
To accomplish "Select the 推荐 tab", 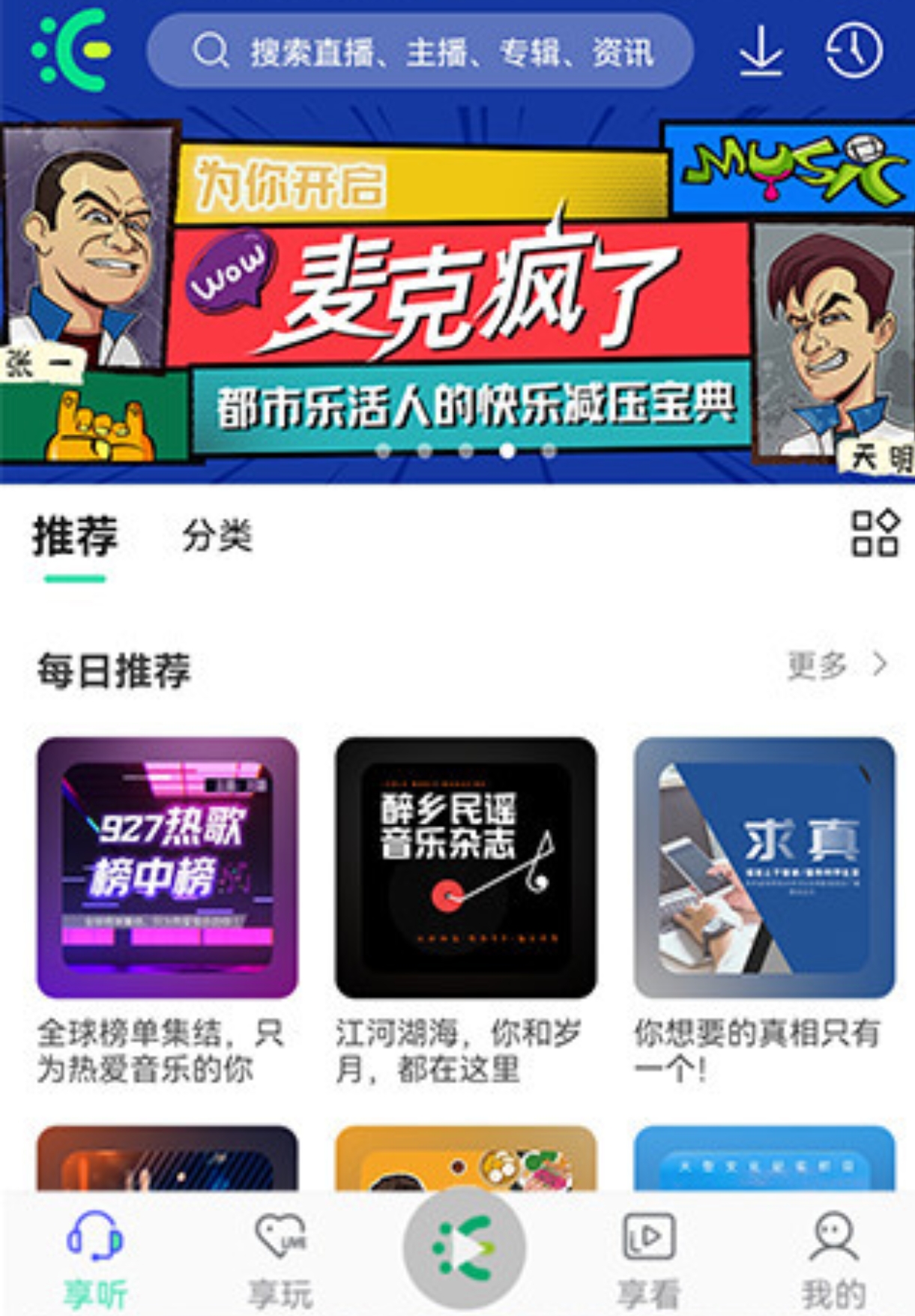I will [75, 536].
